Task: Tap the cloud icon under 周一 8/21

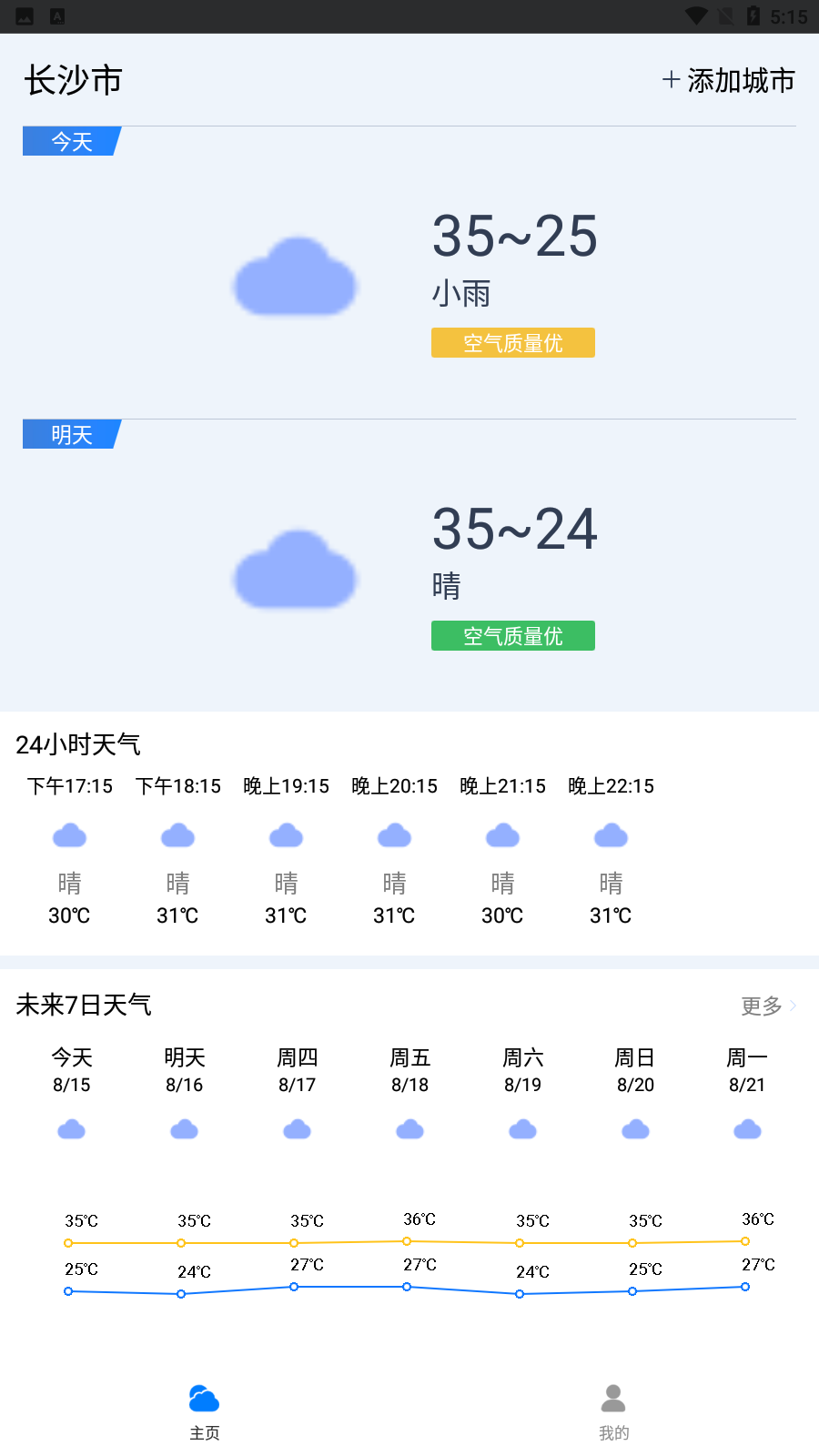Action: pyautogui.click(x=746, y=1129)
